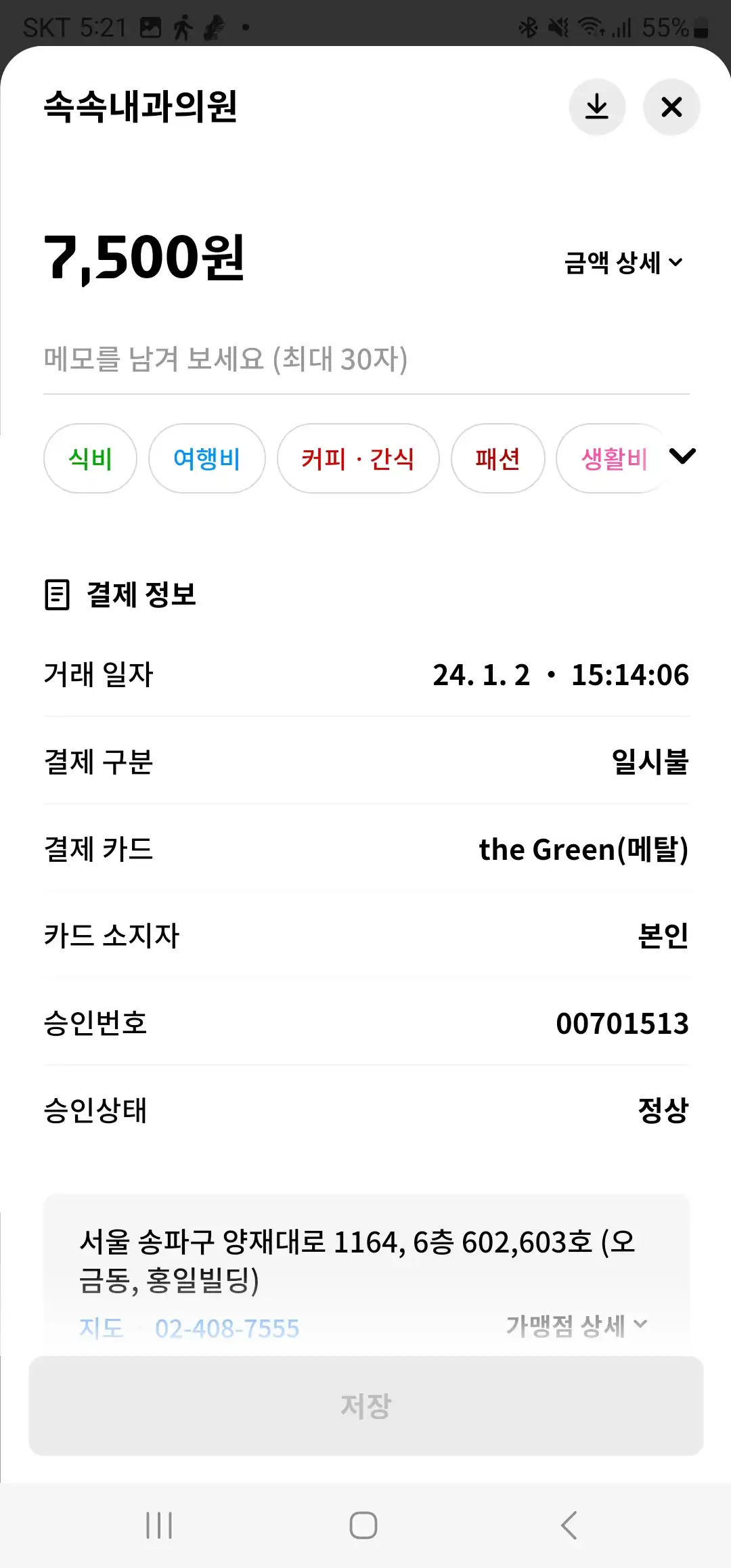Click the 결제 정보 document icon
The height and width of the screenshot is (1568, 731).
pyautogui.click(x=57, y=595)
